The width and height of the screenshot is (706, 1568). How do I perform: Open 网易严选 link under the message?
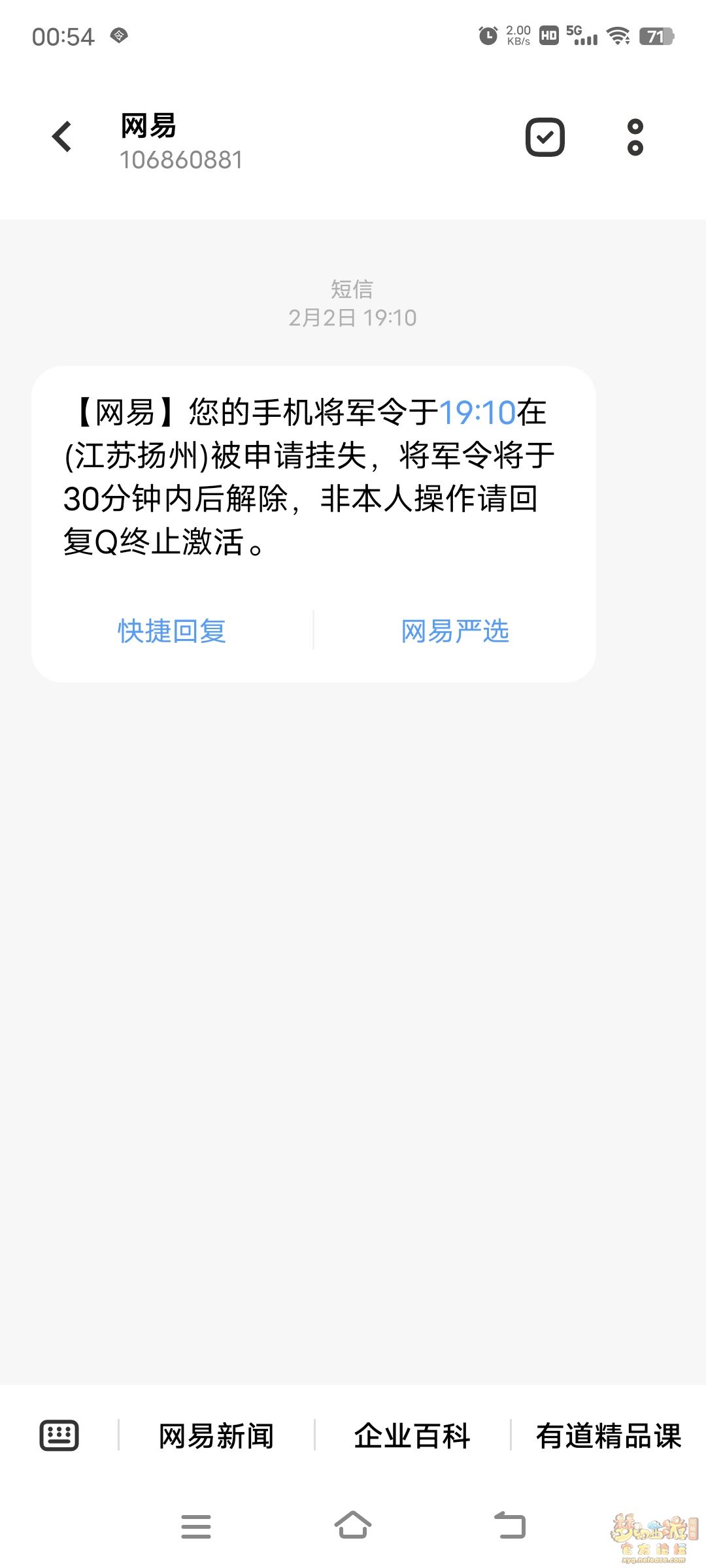455,631
